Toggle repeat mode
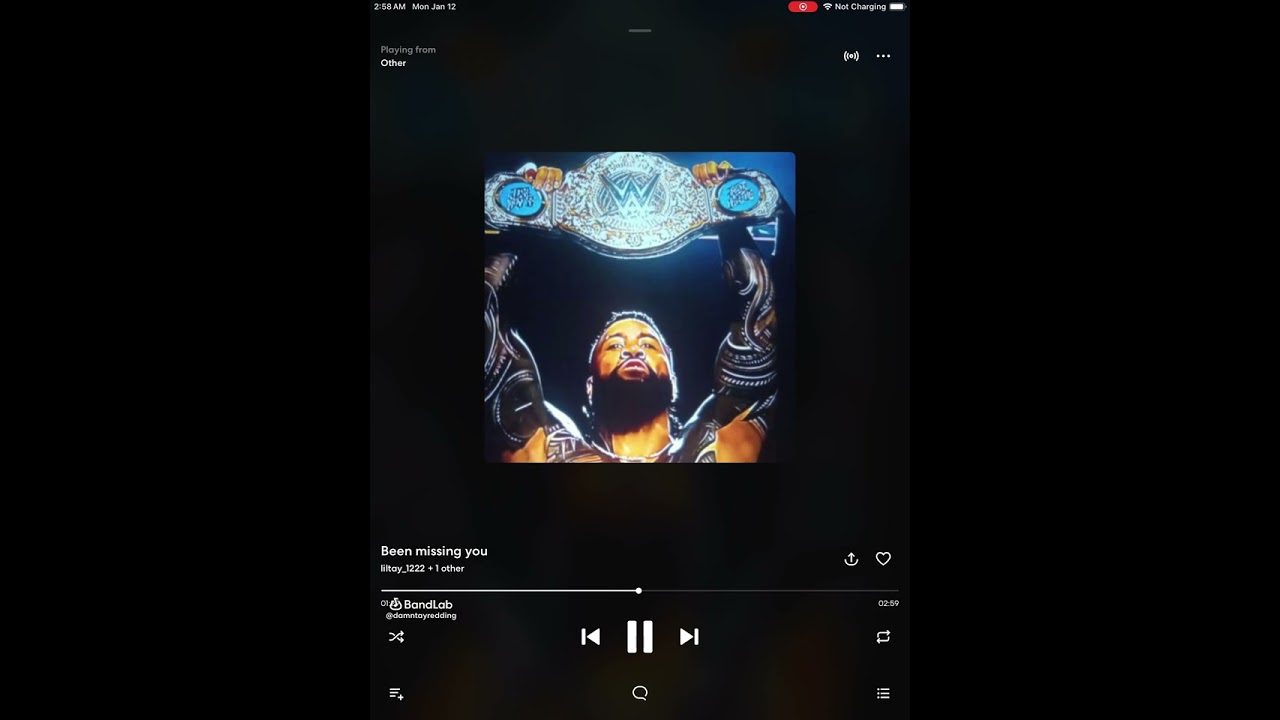This screenshot has height=720, width=1280. [x=883, y=637]
